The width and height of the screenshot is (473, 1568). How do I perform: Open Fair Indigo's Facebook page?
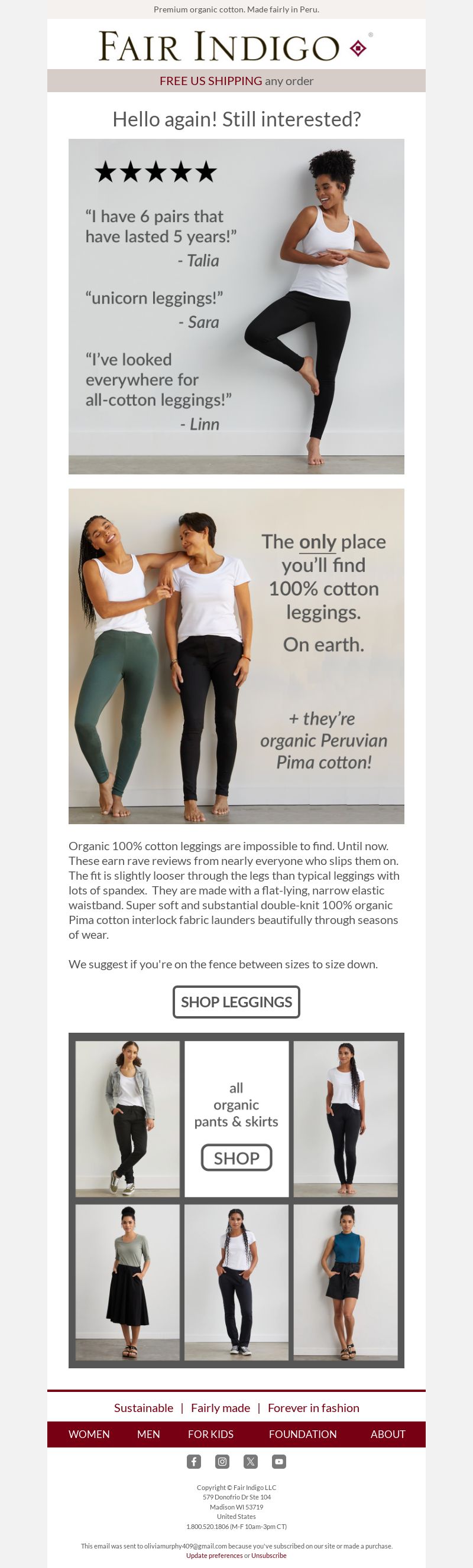click(x=194, y=1462)
